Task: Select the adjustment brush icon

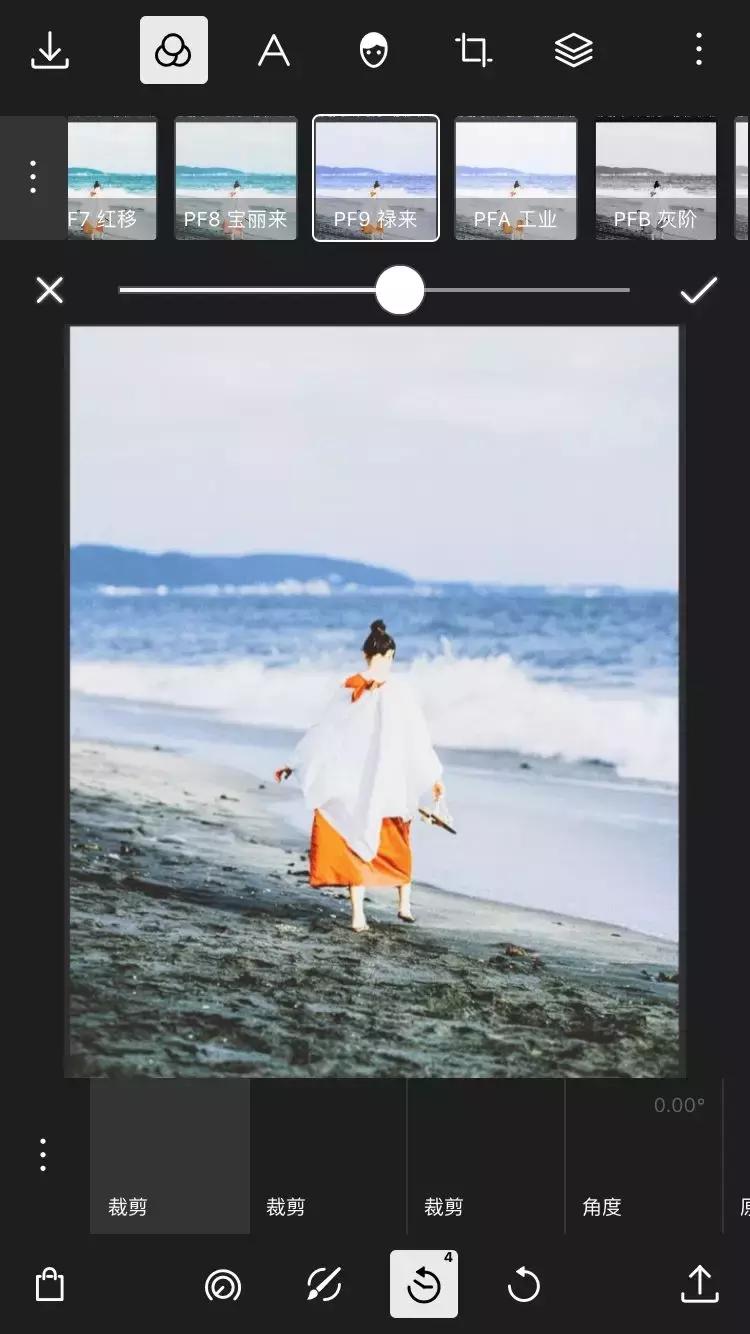Action: (x=324, y=1287)
